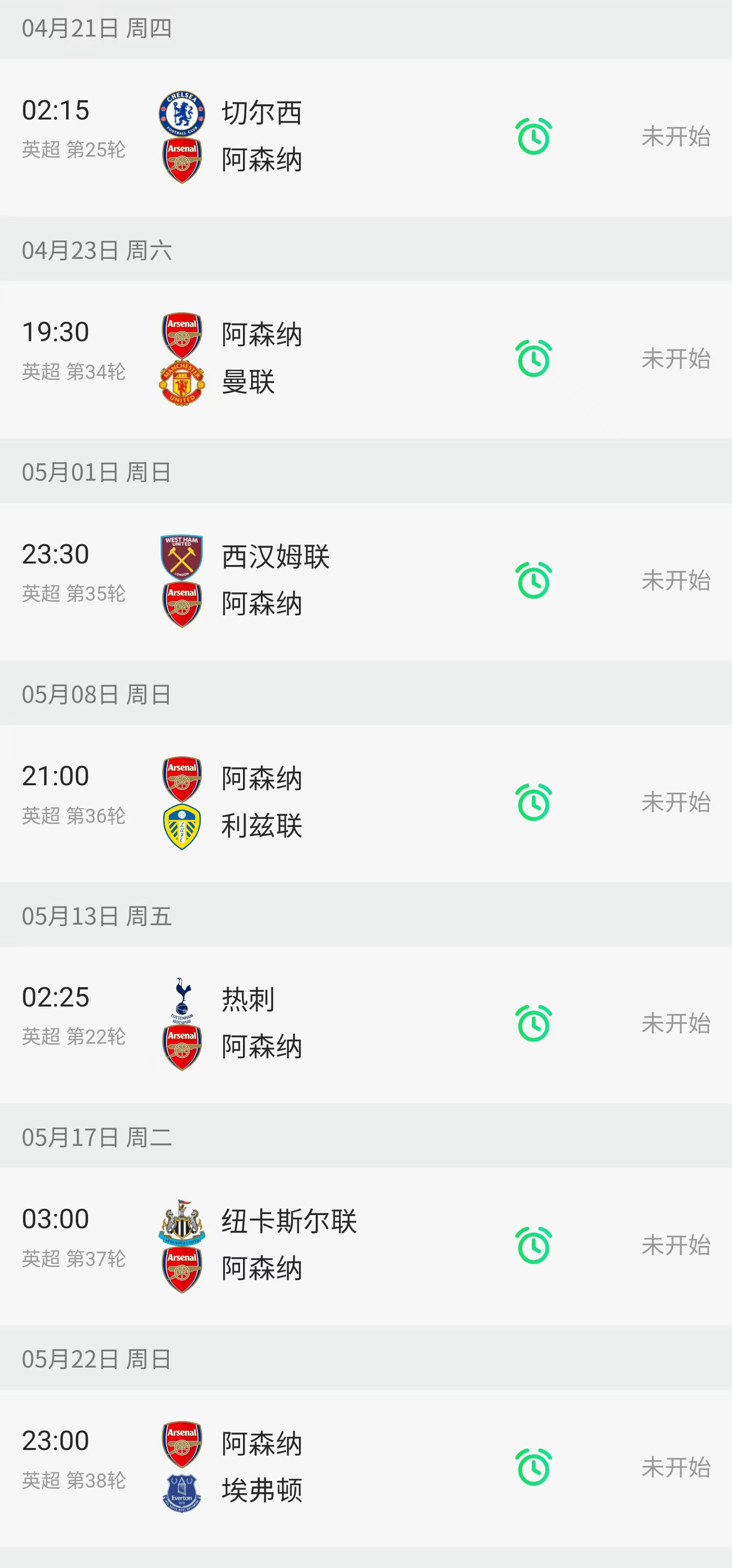Image resolution: width=732 pixels, height=1568 pixels.
Task: Enable alarm for 纽卡斯尔联 vs 阿森纳 match
Action: (534, 1246)
